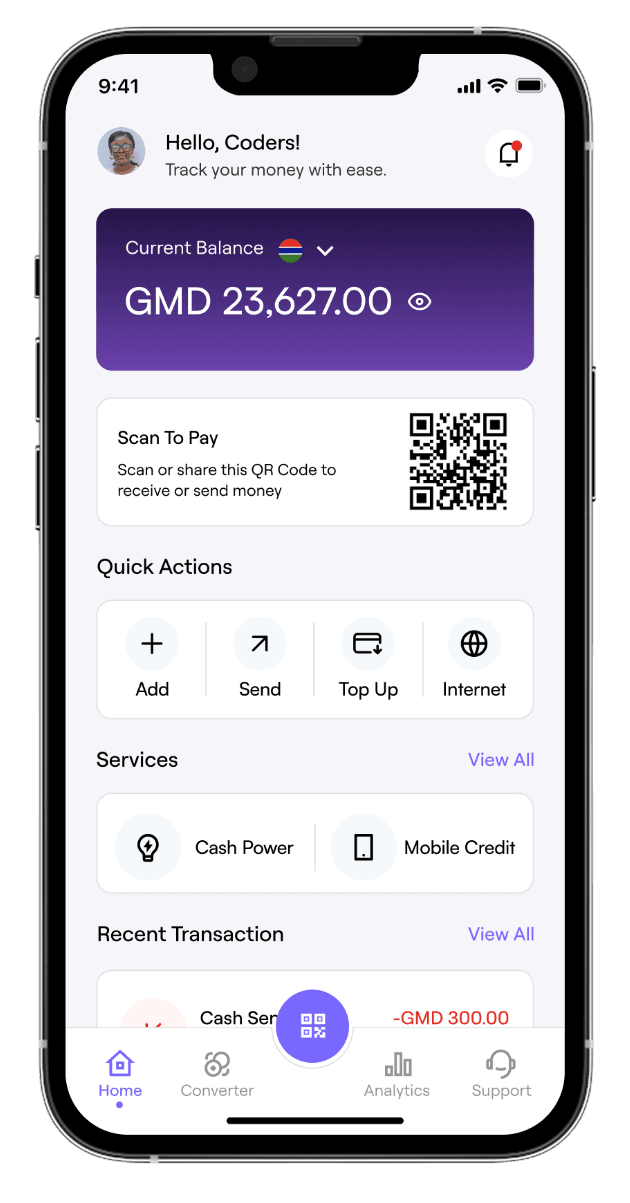The width and height of the screenshot is (630, 1203).
Task: Select the Top Up quick action
Action: (368, 658)
